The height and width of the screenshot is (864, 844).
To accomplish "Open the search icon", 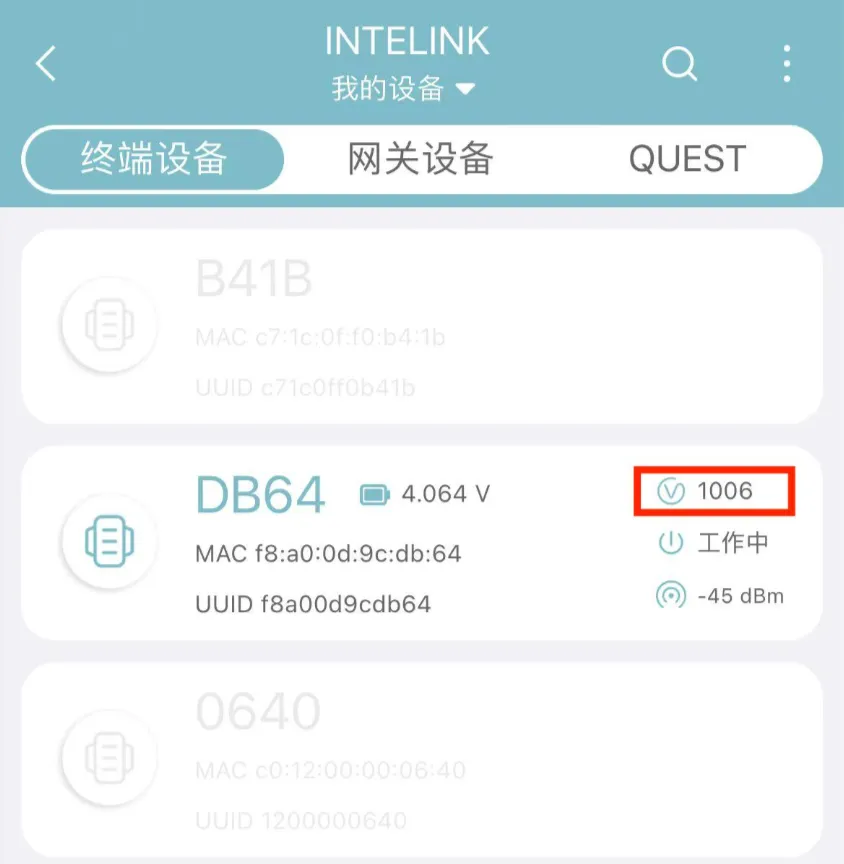I will coord(680,65).
